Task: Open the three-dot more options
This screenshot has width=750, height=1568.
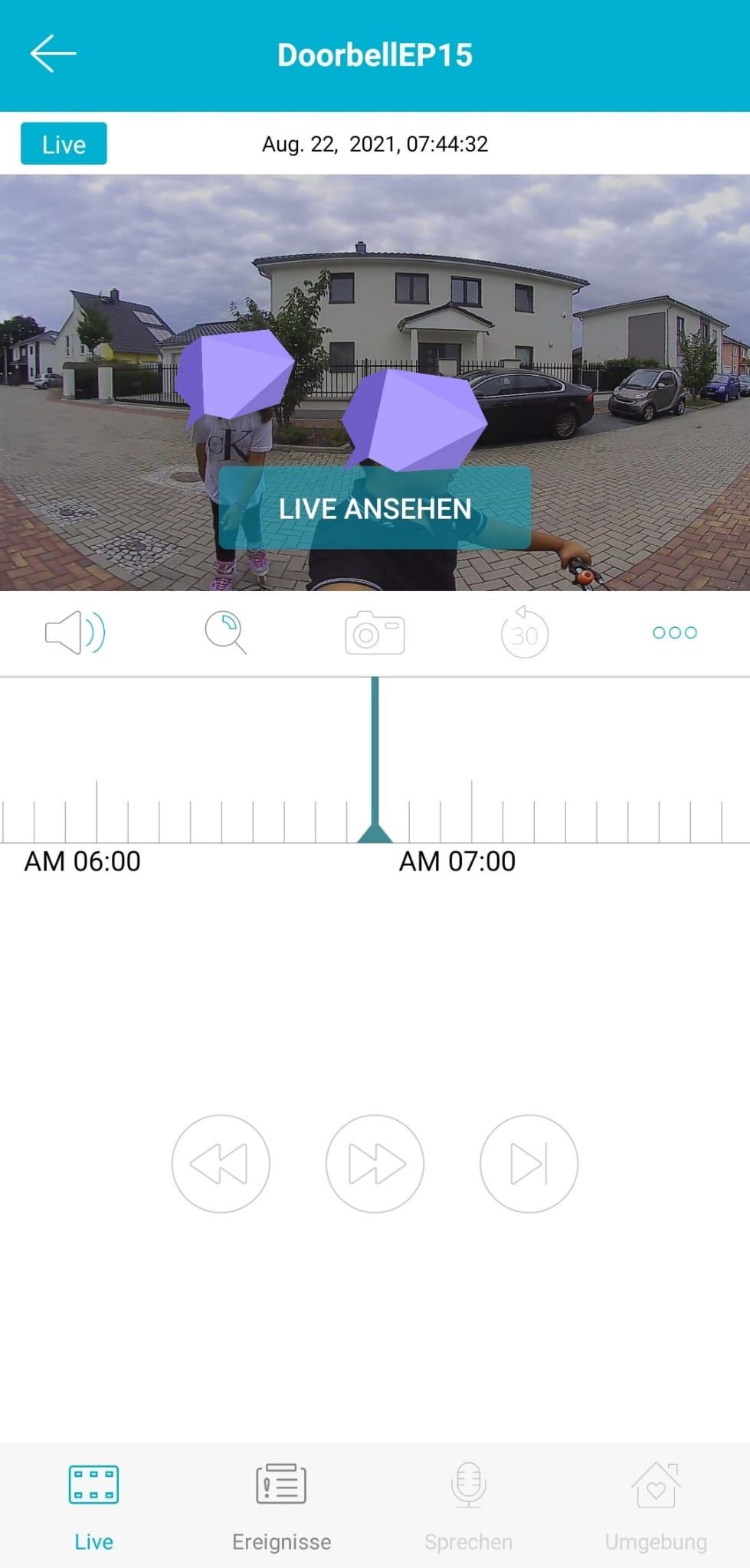Action: pyautogui.click(x=674, y=632)
